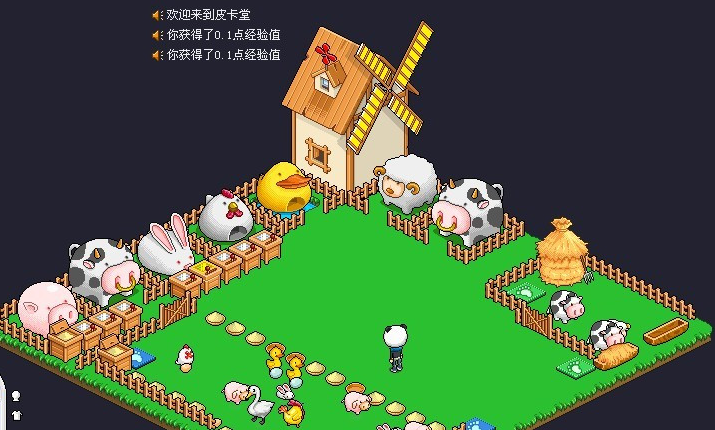The height and width of the screenshot is (430, 715).
Task: Tap the giant pink pig pen
Action: [x=46, y=305]
